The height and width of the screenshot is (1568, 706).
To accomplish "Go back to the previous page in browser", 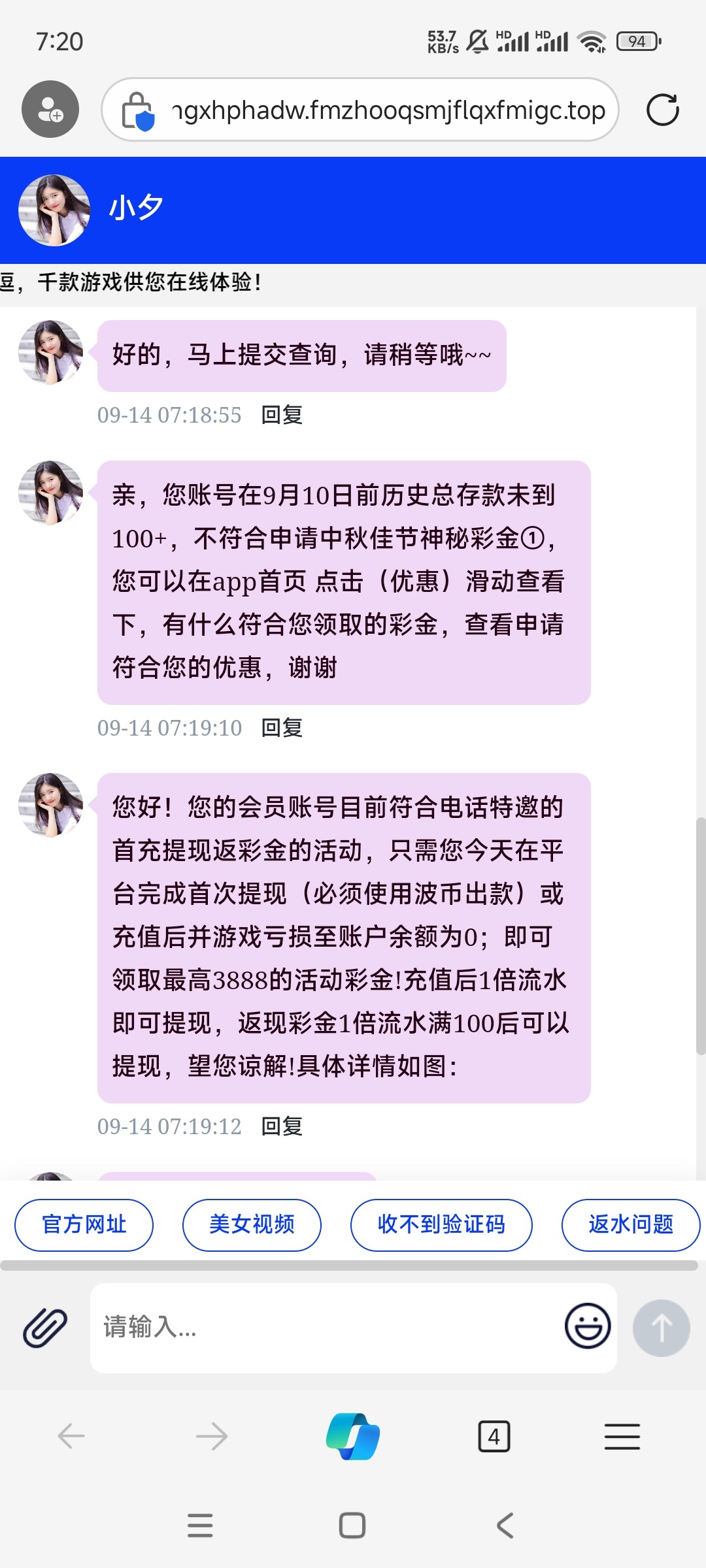I will point(71,1436).
